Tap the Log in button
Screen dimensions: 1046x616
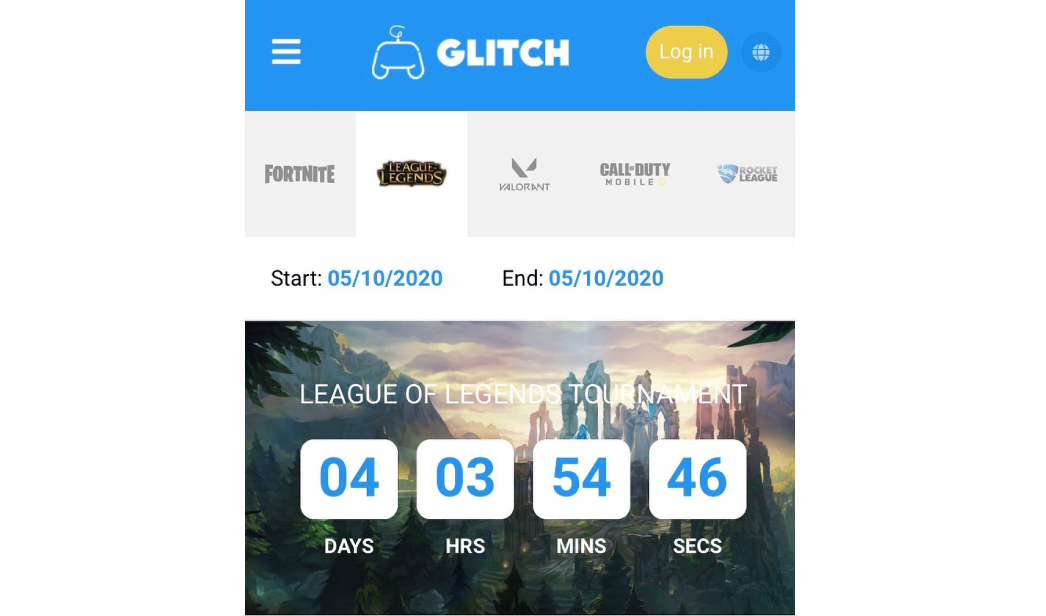coord(686,52)
